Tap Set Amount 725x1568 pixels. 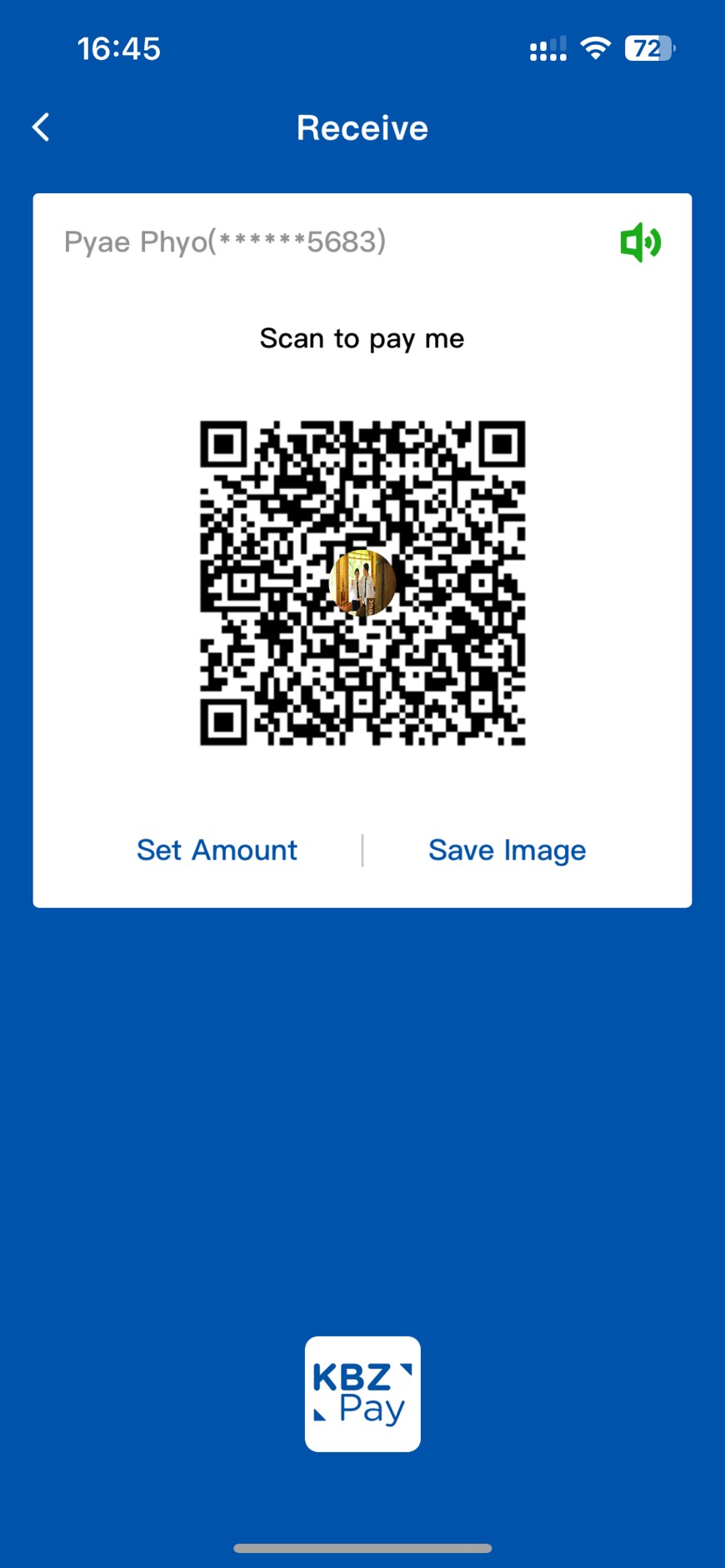(x=217, y=850)
